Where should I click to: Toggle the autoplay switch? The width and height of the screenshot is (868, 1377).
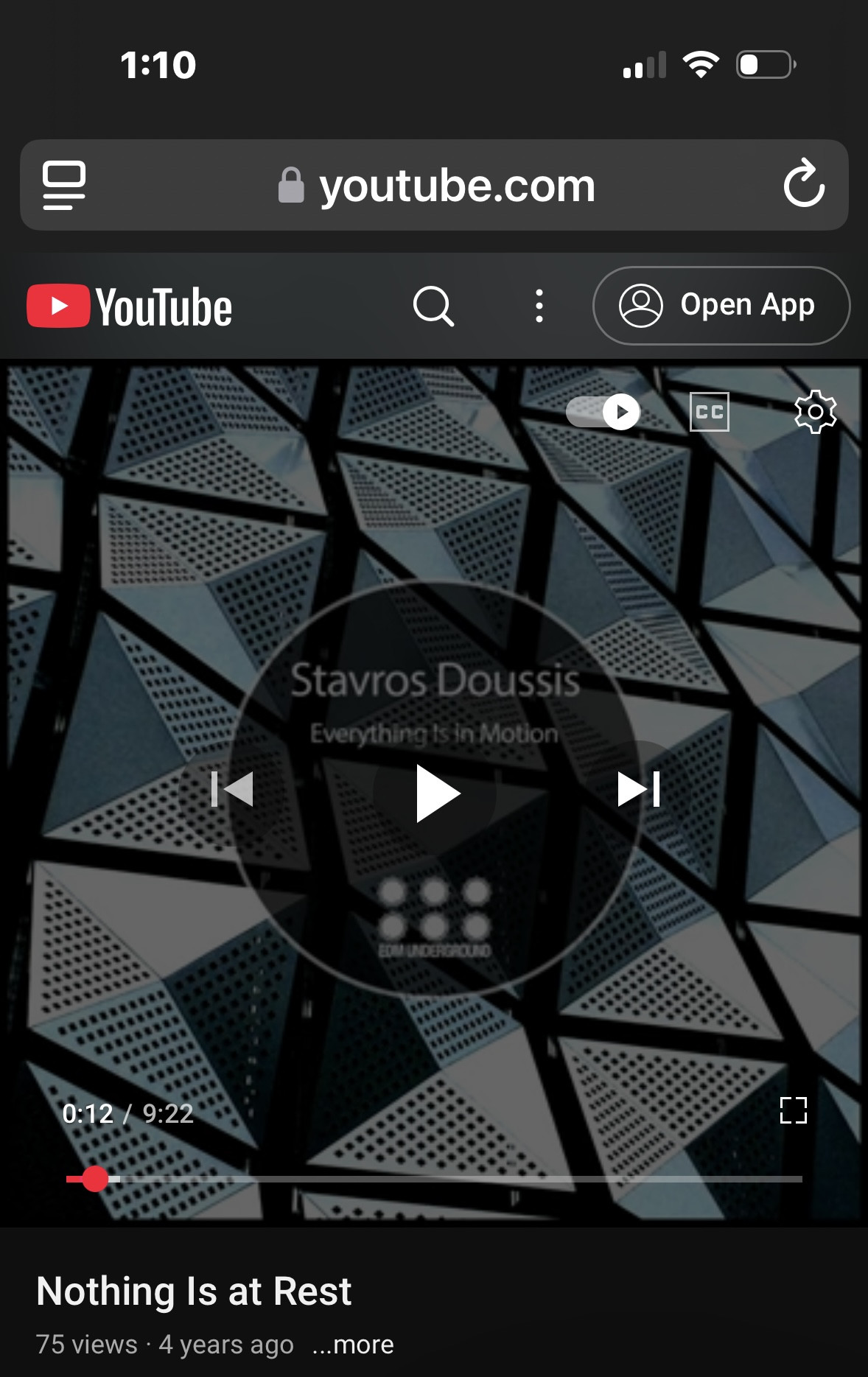[x=603, y=412]
